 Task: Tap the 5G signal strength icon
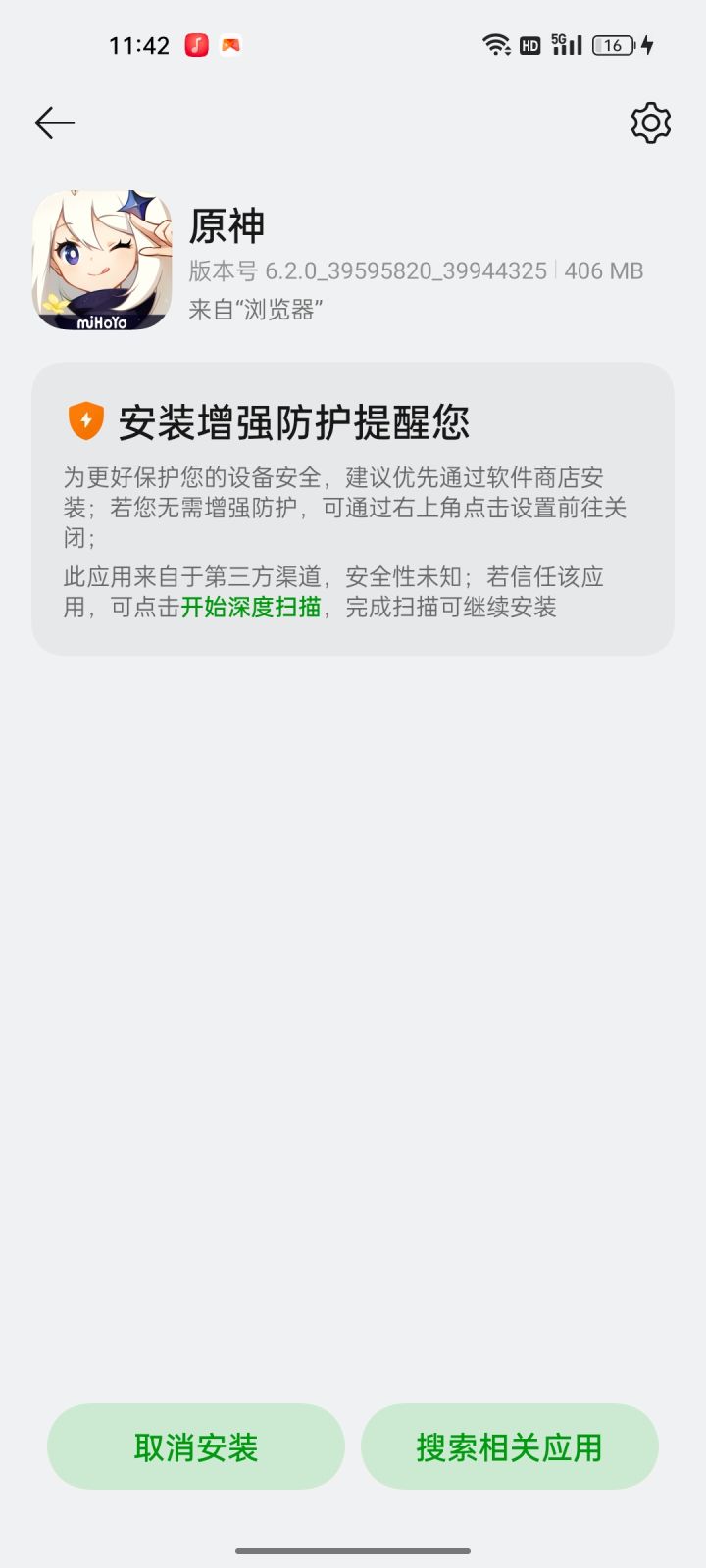(x=567, y=44)
